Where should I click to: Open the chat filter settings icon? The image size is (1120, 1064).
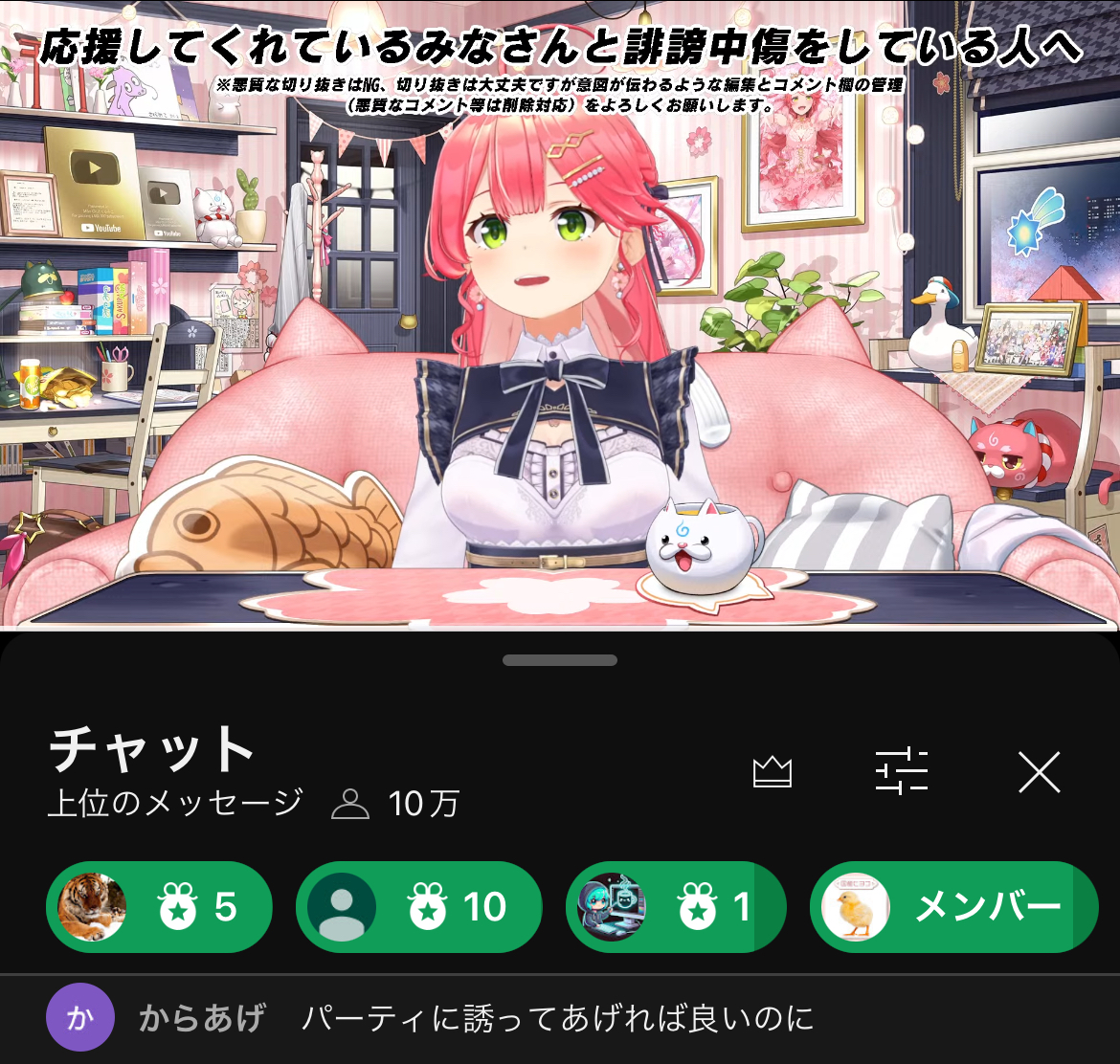click(902, 772)
